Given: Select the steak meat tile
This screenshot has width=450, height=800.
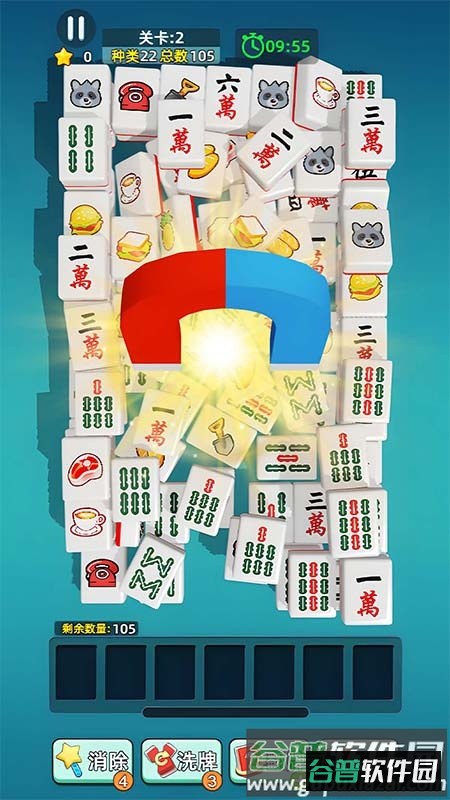Looking at the screenshot, I should point(86,468).
